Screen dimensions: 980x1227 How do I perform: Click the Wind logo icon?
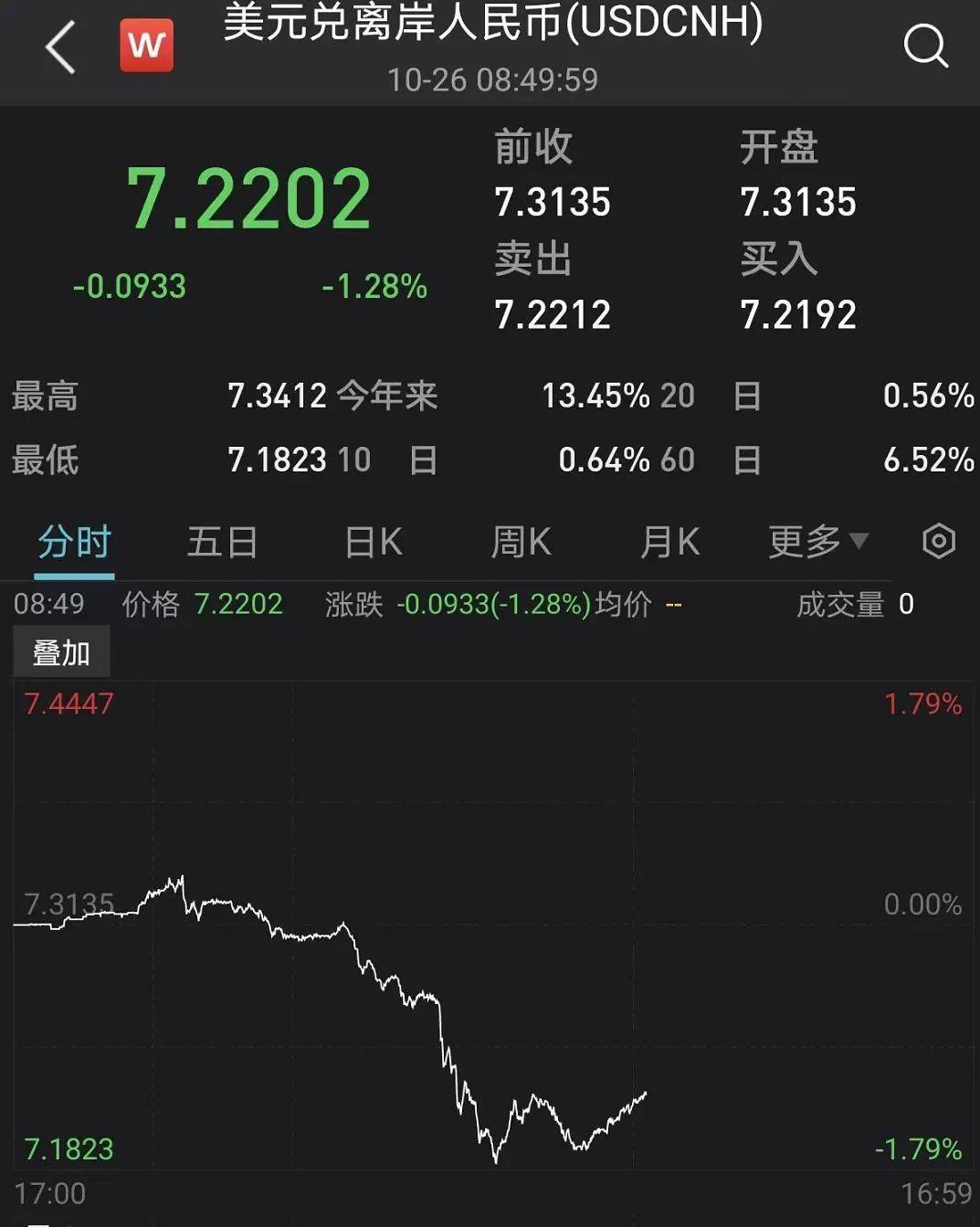pyautogui.click(x=147, y=43)
